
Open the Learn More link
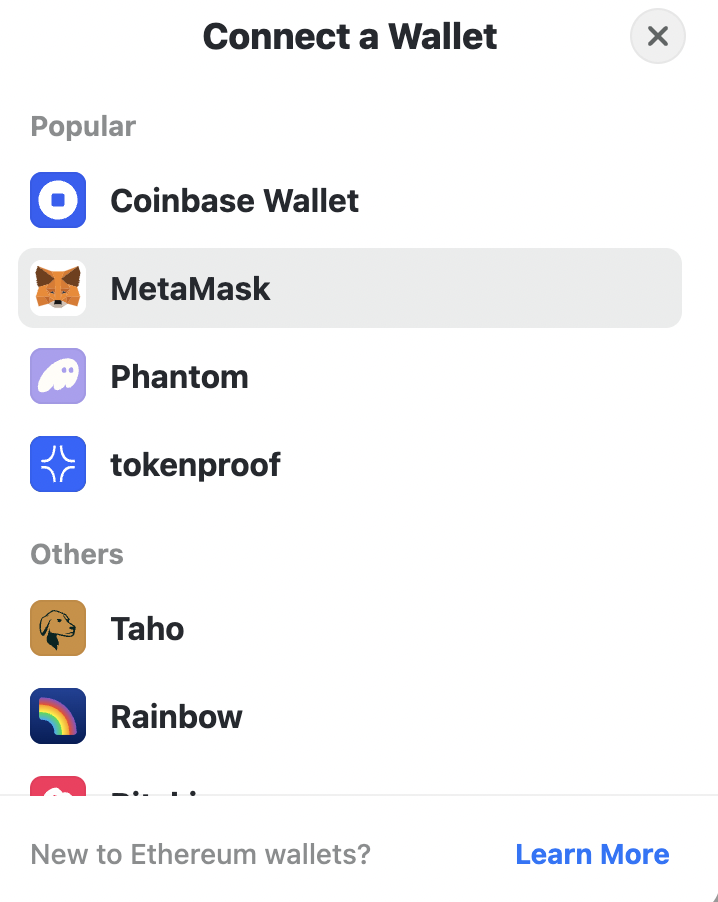click(592, 855)
